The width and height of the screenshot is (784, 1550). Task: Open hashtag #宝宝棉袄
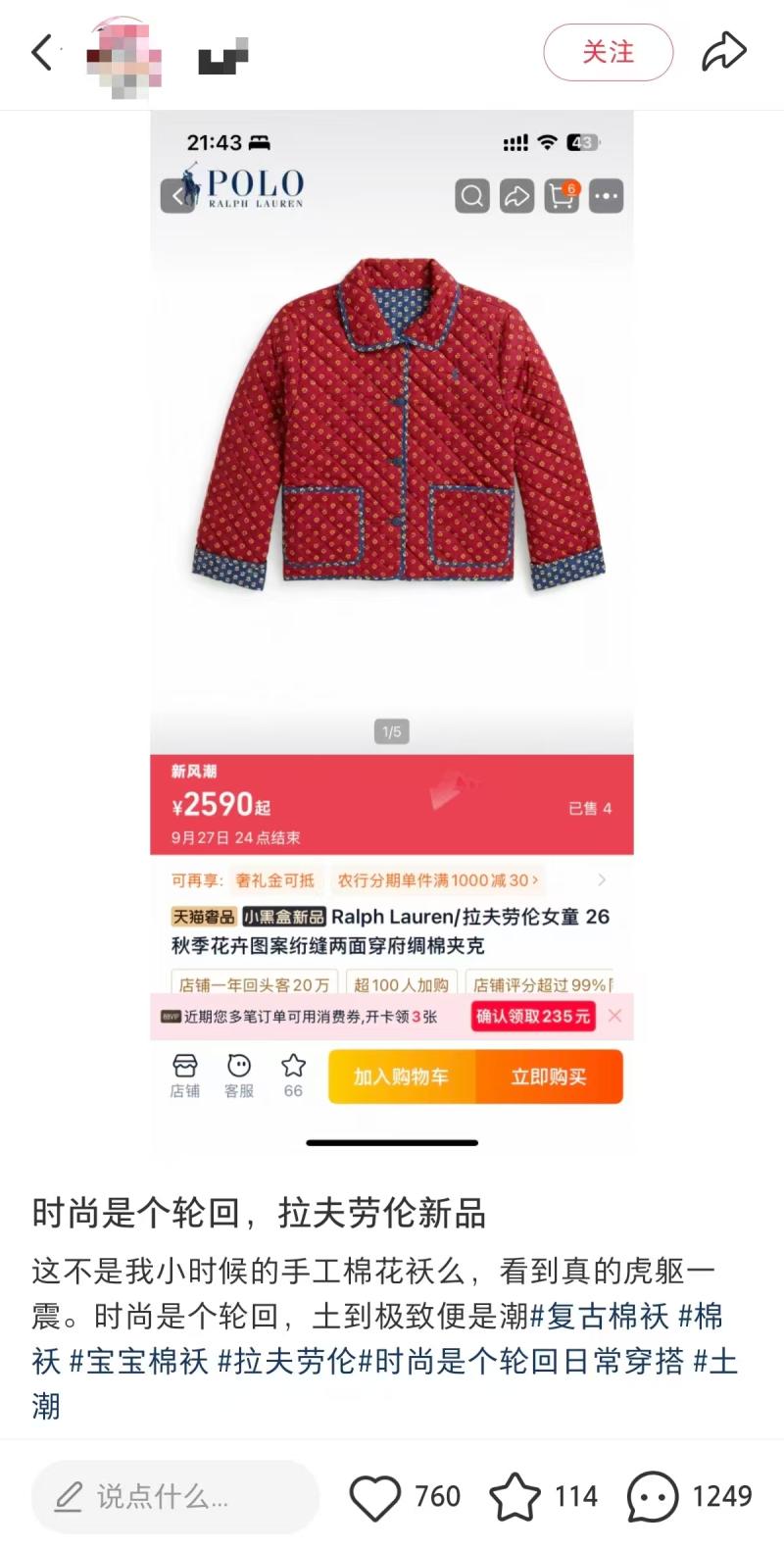[138, 1361]
